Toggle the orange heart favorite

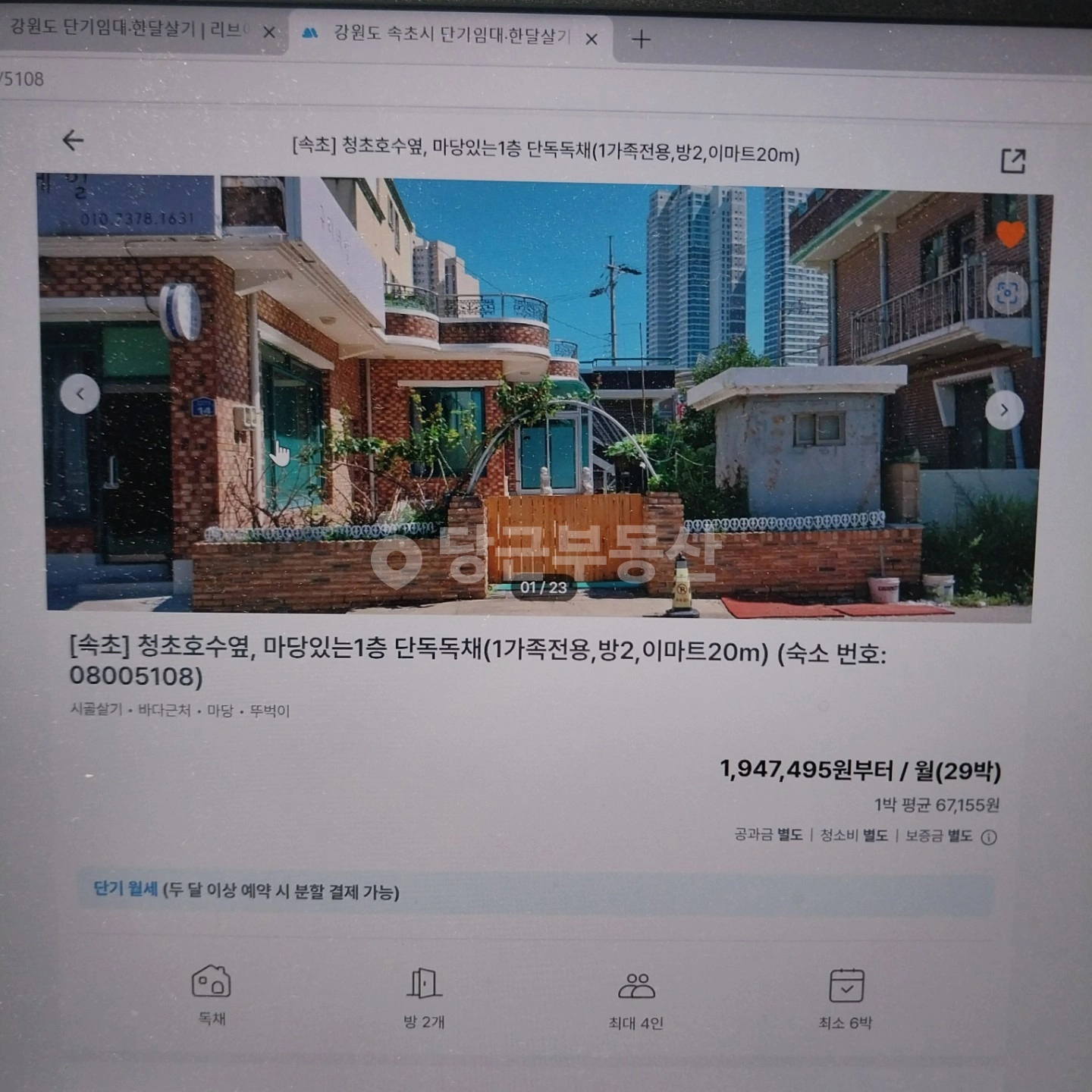coord(1010,234)
